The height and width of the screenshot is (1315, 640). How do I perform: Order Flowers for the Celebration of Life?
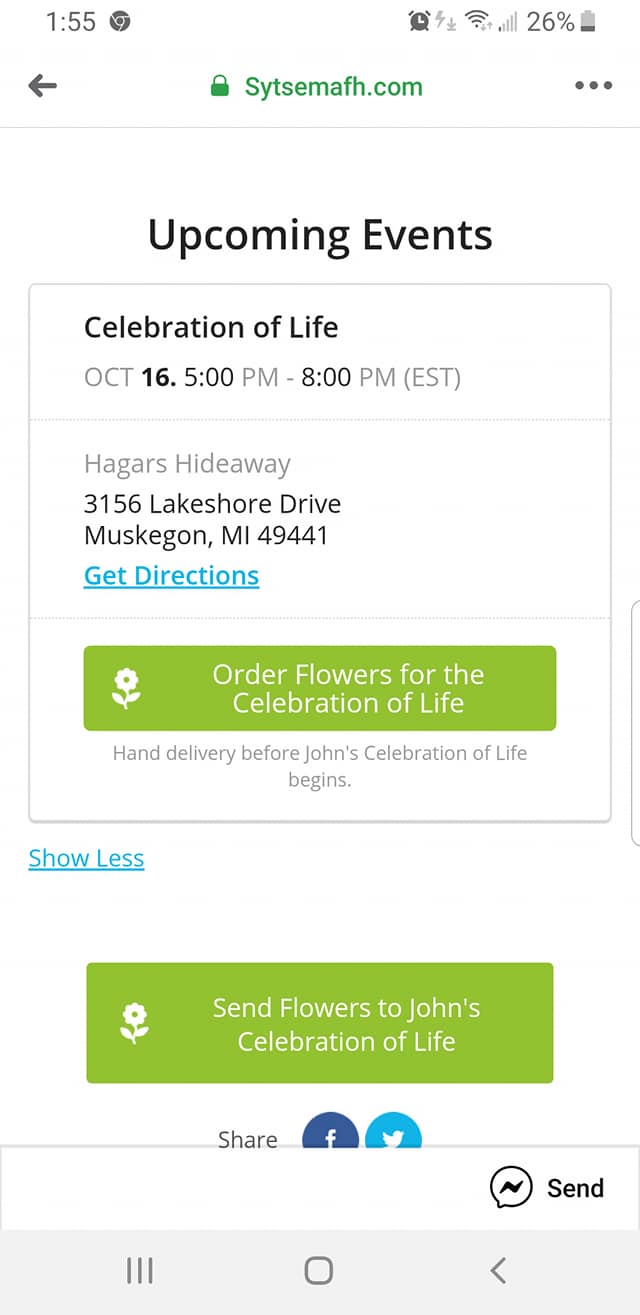click(319, 688)
